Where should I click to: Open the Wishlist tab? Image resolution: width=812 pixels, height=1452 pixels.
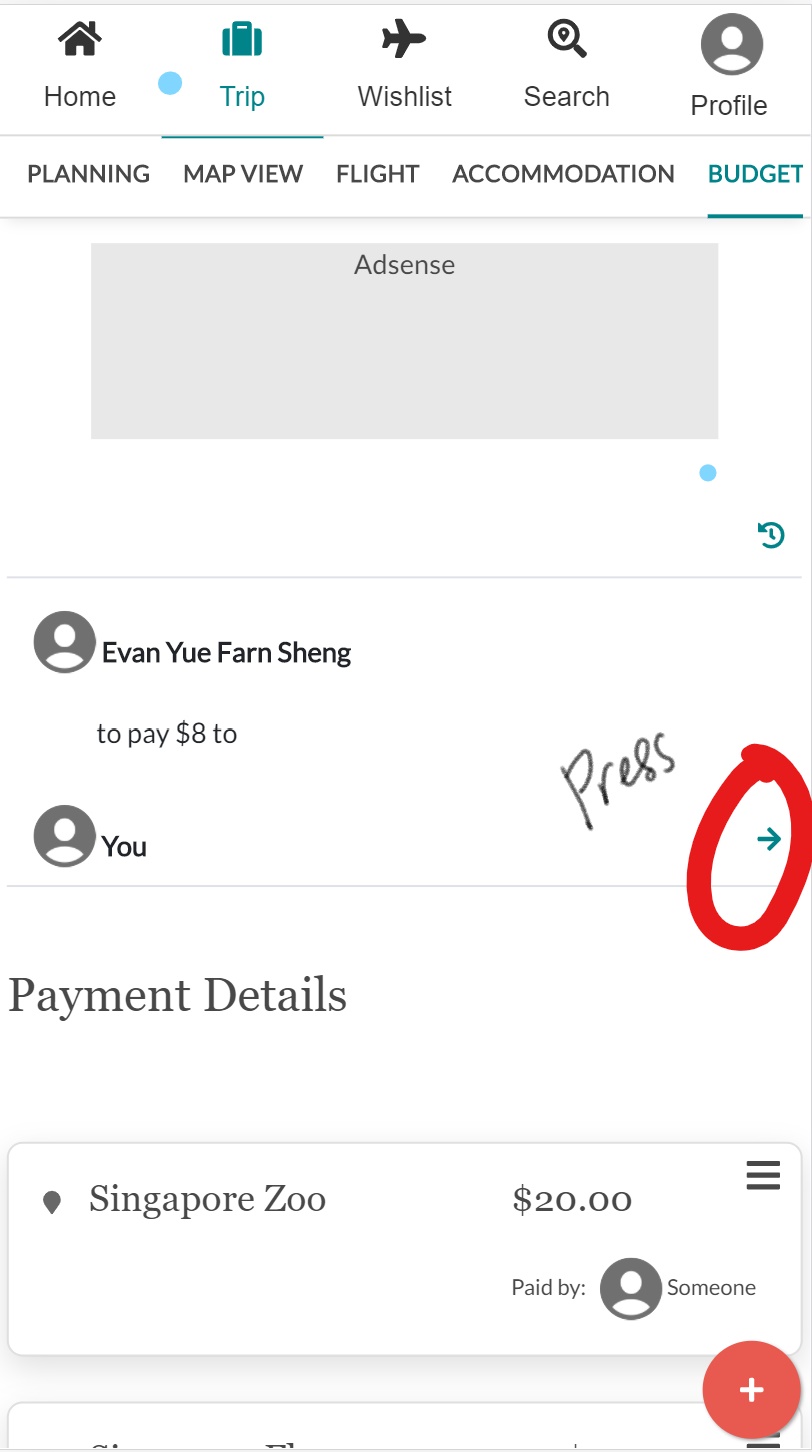pyautogui.click(x=404, y=66)
